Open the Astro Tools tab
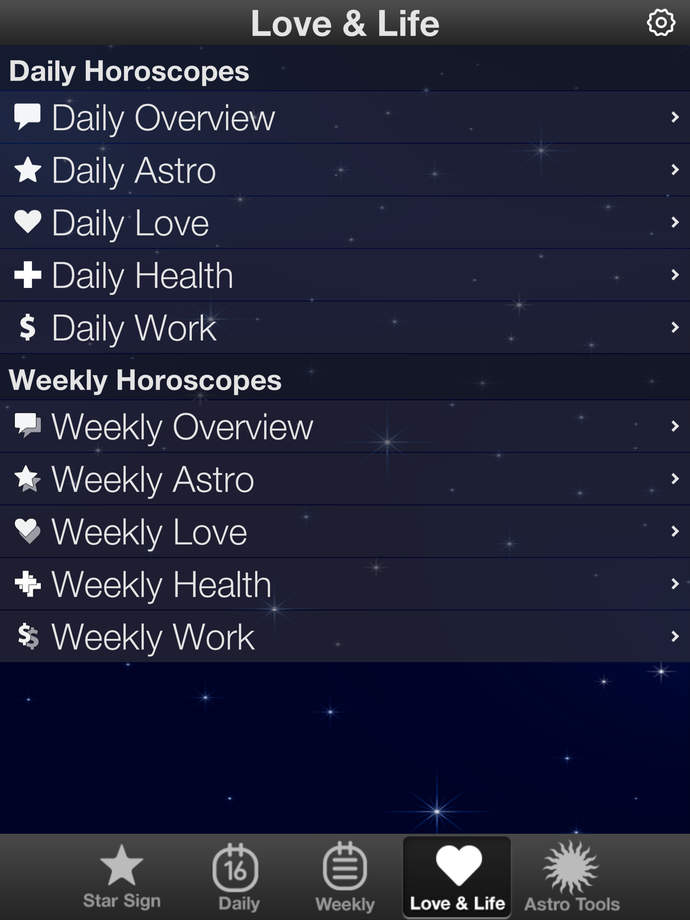 click(x=571, y=877)
